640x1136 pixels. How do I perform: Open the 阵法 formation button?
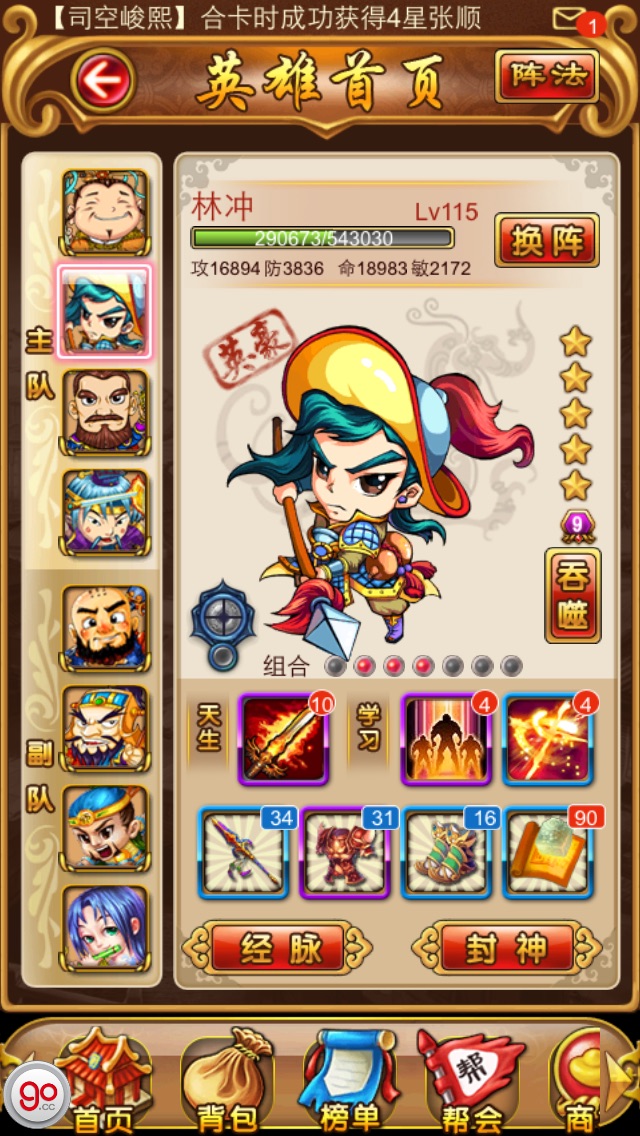point(546,76)
